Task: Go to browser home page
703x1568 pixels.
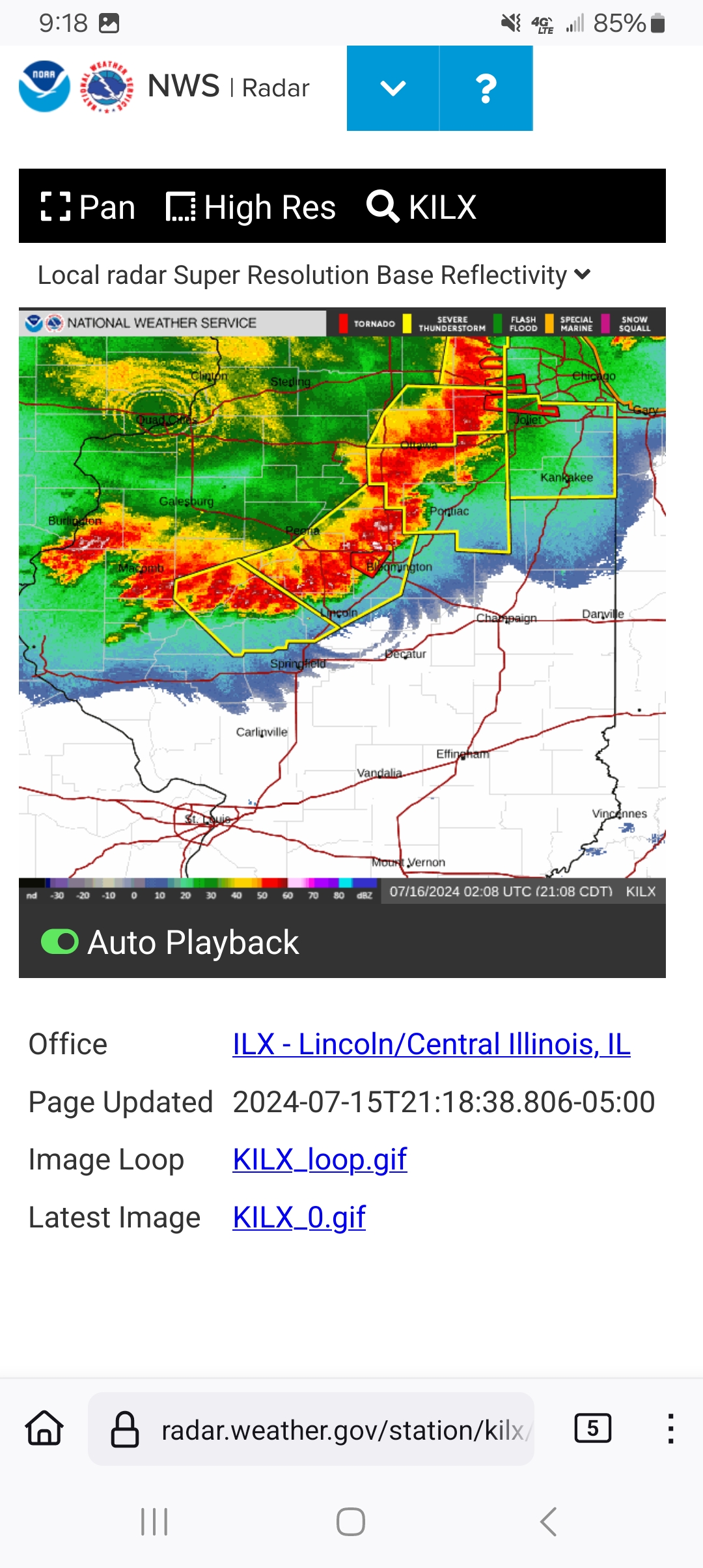Action: coord(44,1429)
